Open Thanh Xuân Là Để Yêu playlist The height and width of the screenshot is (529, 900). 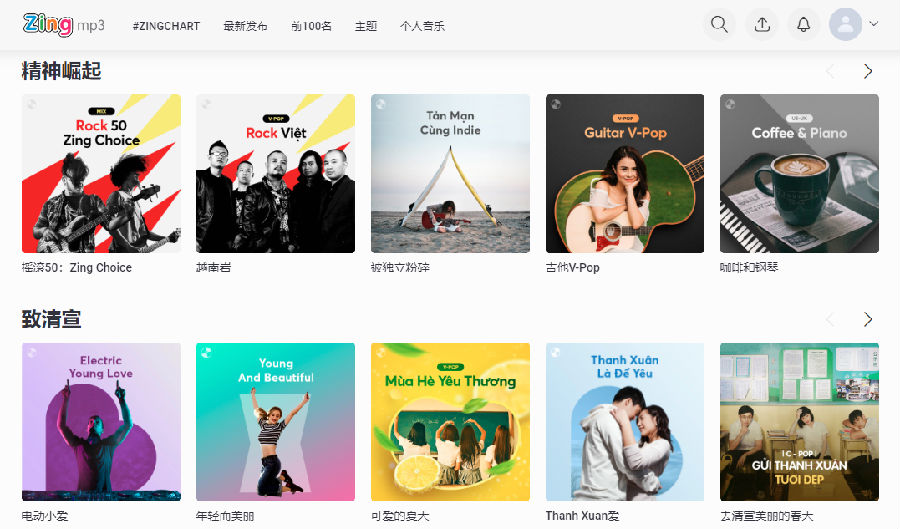(625, 421)
